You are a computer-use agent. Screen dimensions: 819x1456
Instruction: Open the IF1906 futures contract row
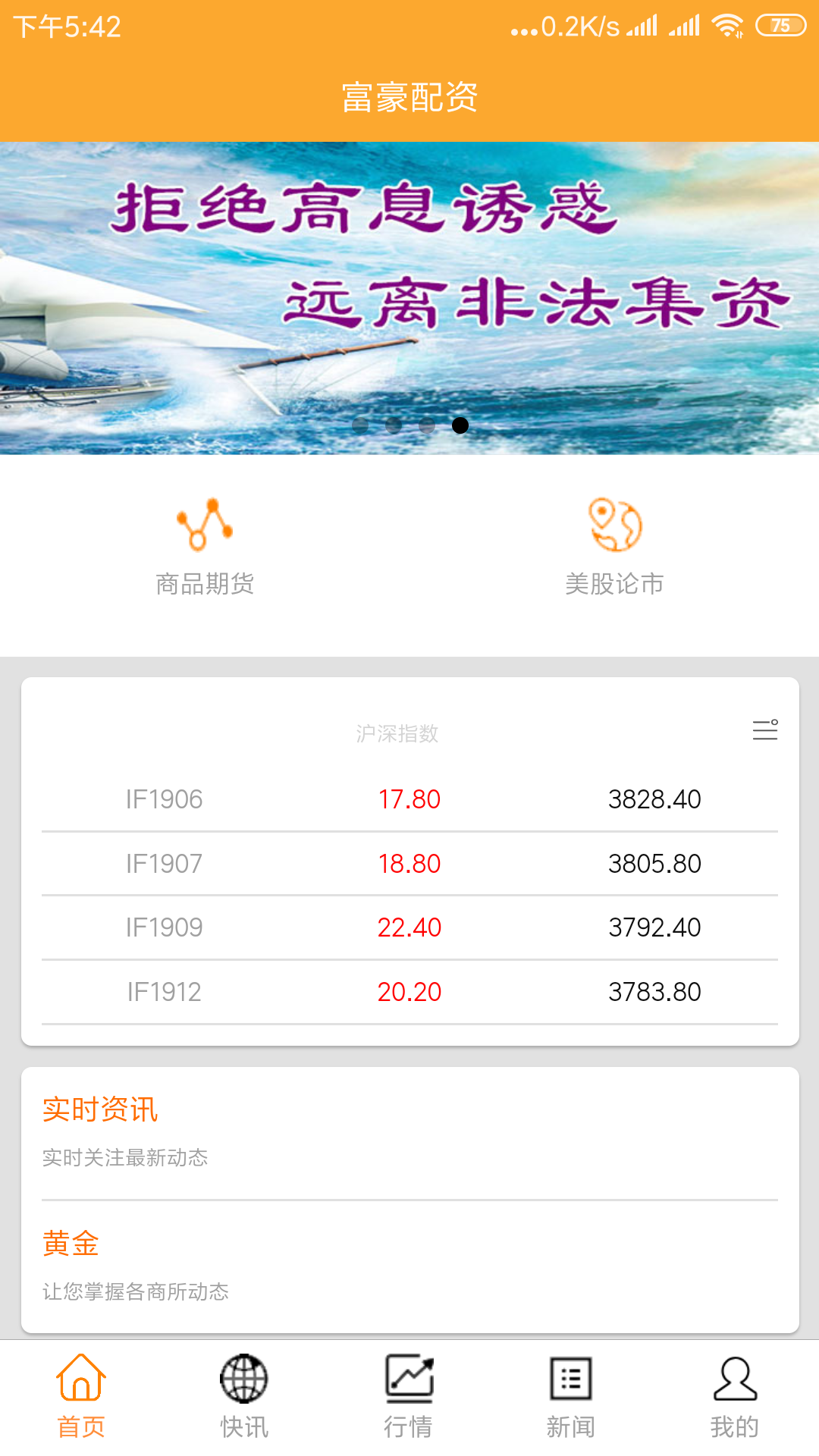(409, 799)
